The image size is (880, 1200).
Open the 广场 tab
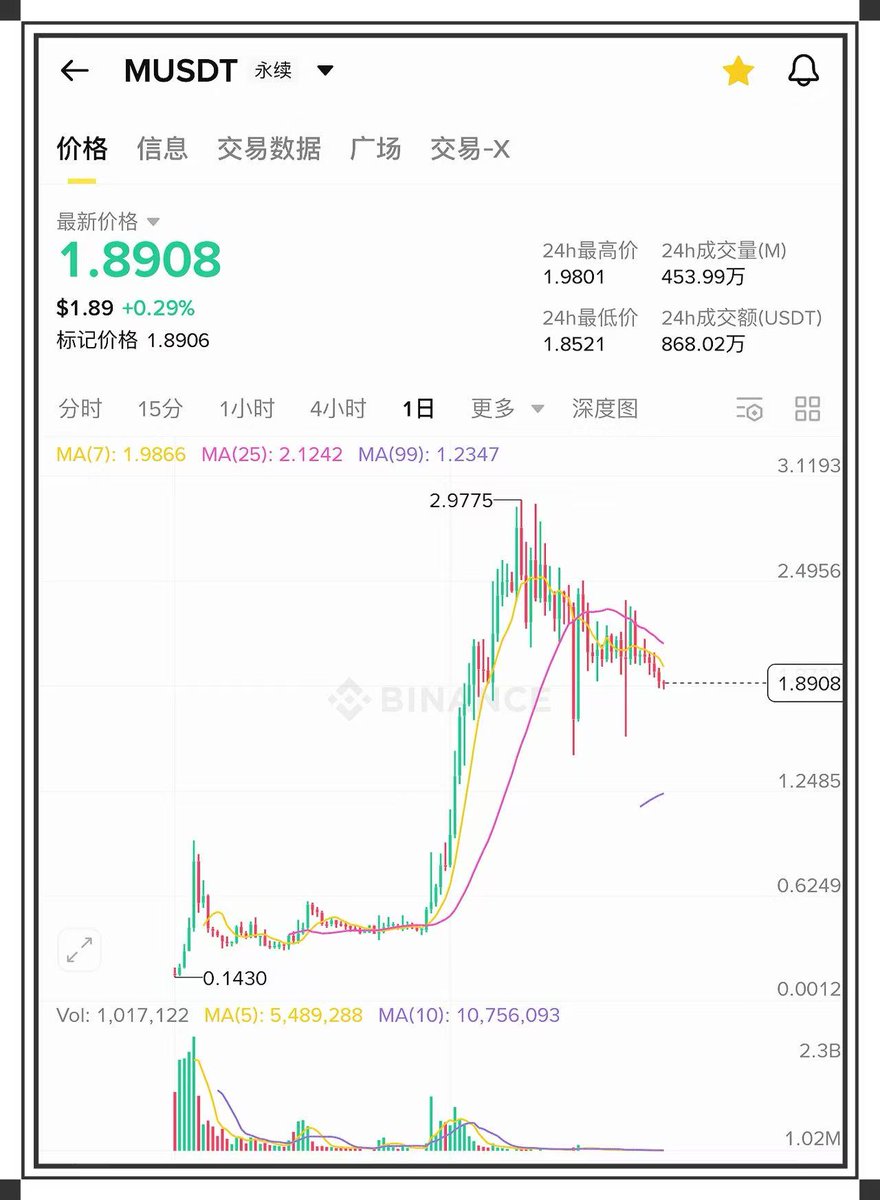tap(375, 149)
